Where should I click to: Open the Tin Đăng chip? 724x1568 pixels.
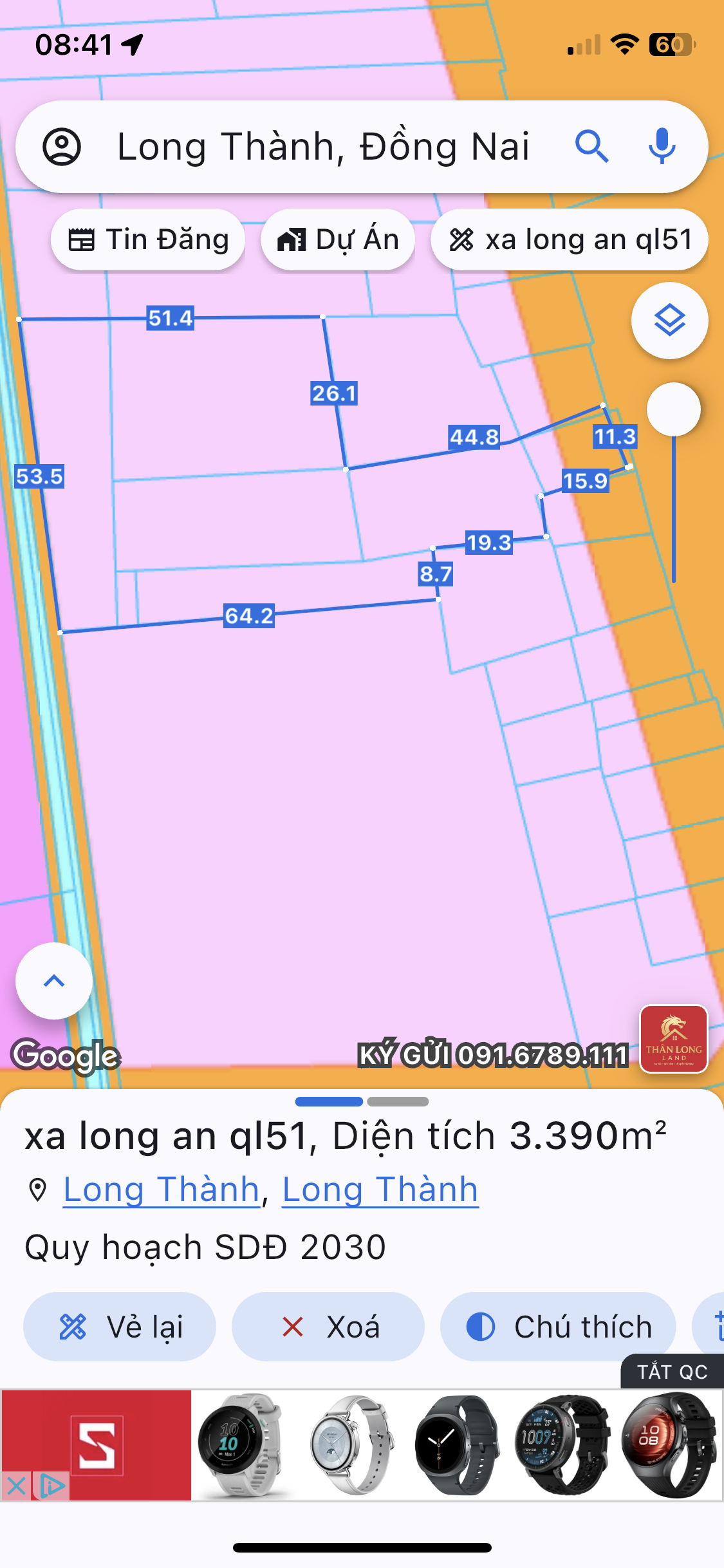148,240
